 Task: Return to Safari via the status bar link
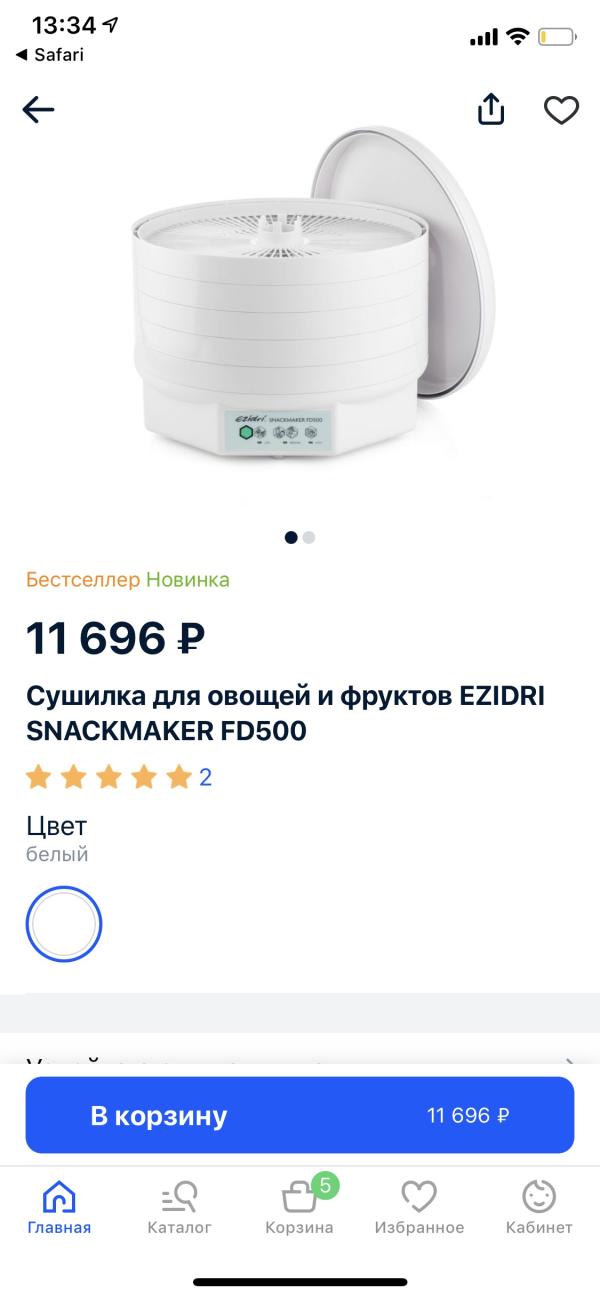(x=50, y=55)
